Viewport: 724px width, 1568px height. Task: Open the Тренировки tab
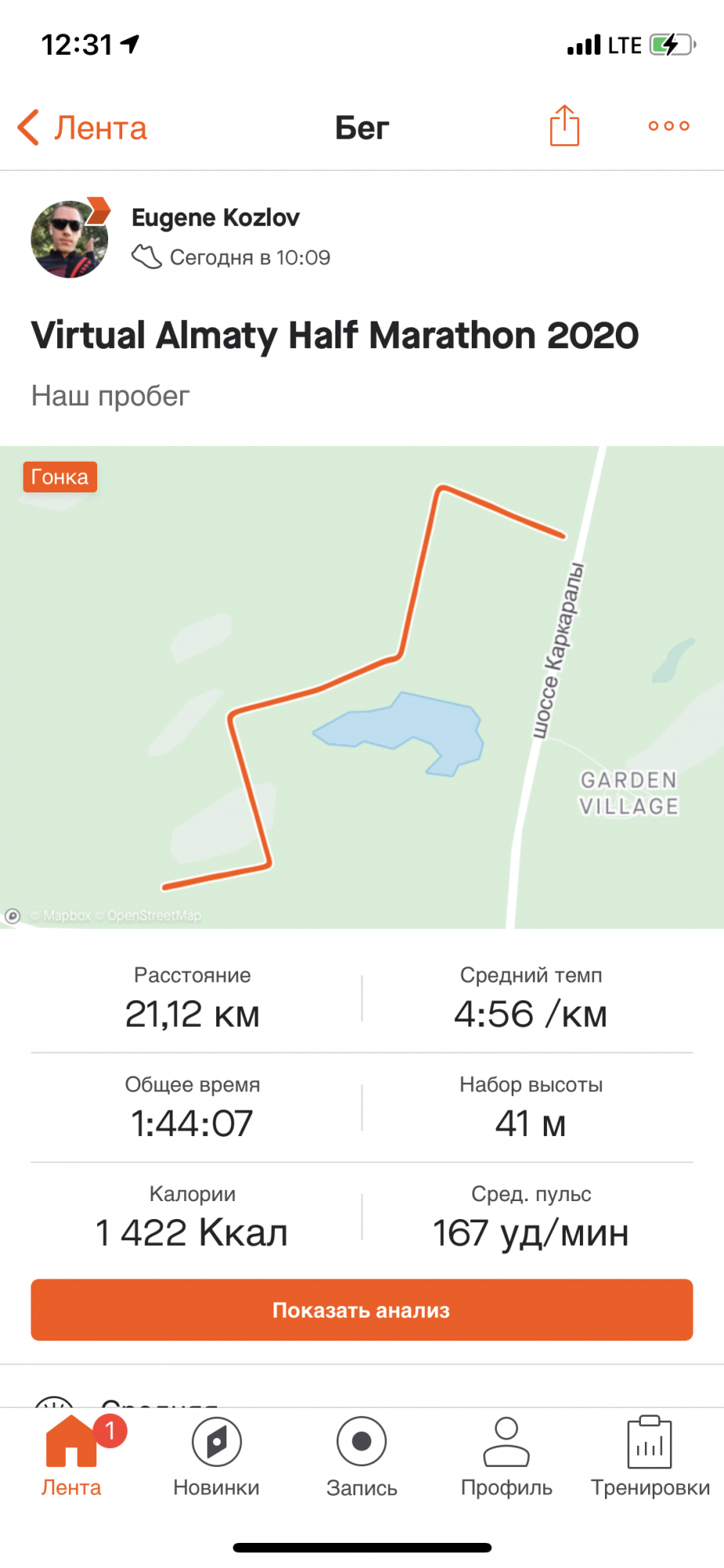pyautogui.click(x=650, y=1457)
